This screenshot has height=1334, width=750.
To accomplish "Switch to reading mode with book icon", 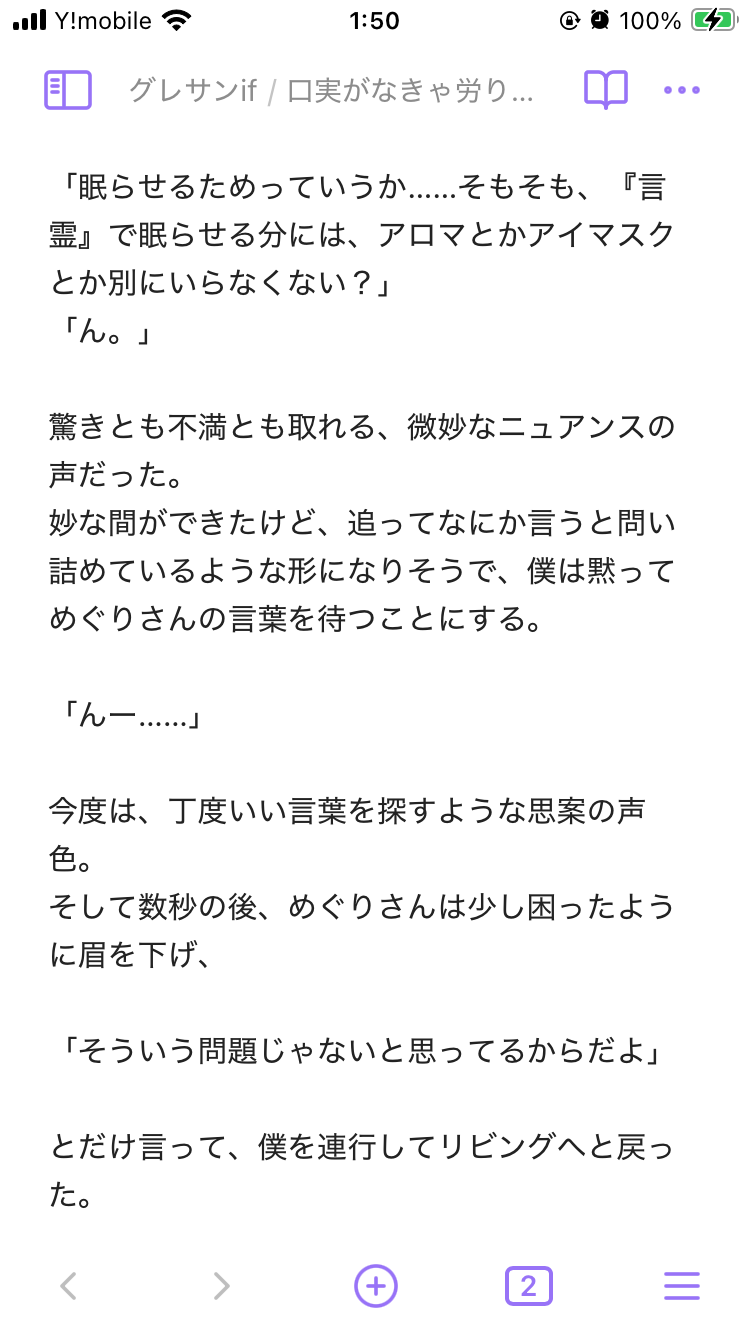I will tap(605, 91).
